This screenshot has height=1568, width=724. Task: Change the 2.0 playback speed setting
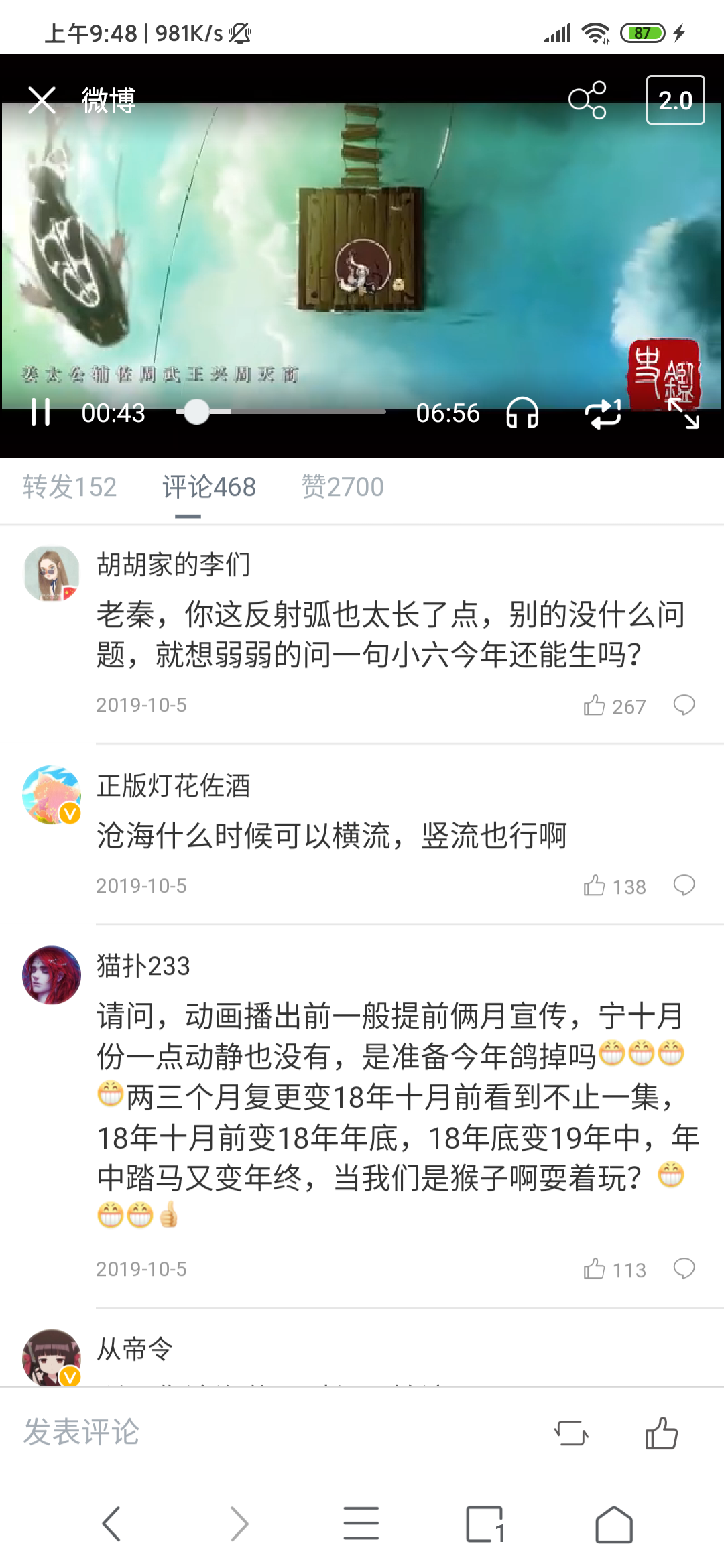[x=676, y=101]
